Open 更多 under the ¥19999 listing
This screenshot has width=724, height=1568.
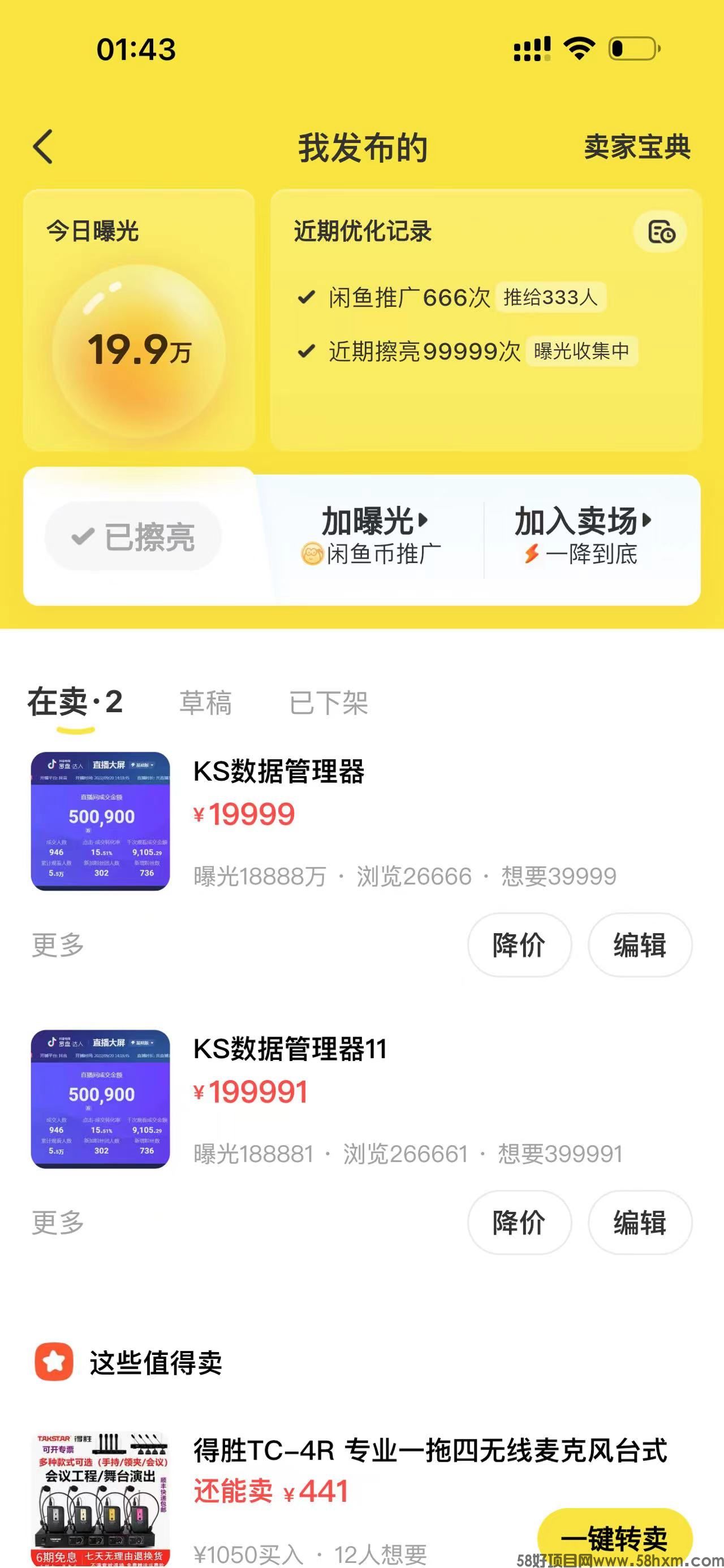coord(58,945)
